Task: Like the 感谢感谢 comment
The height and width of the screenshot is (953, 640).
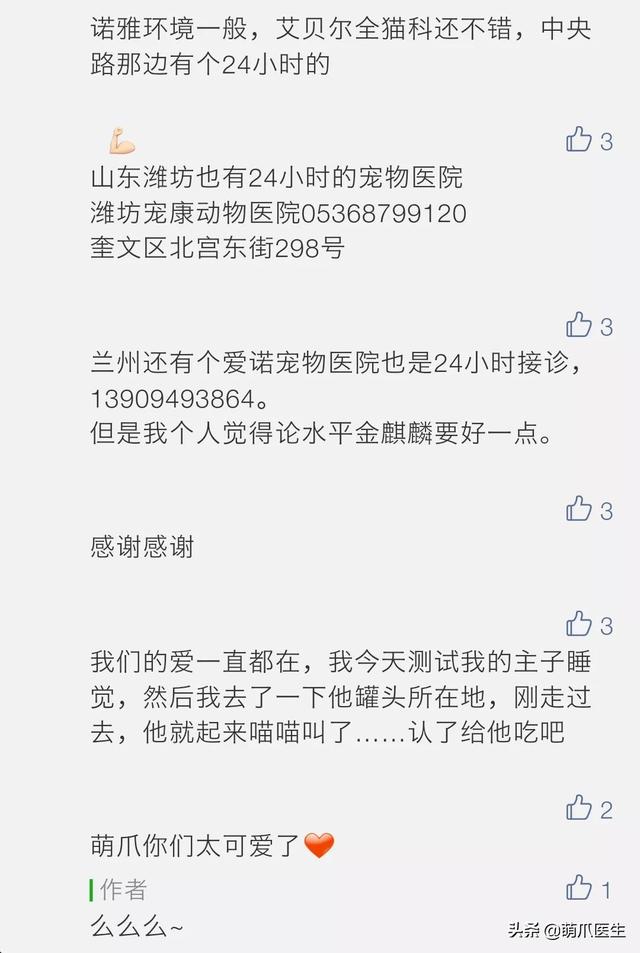Action: click(x=580, y=510)
